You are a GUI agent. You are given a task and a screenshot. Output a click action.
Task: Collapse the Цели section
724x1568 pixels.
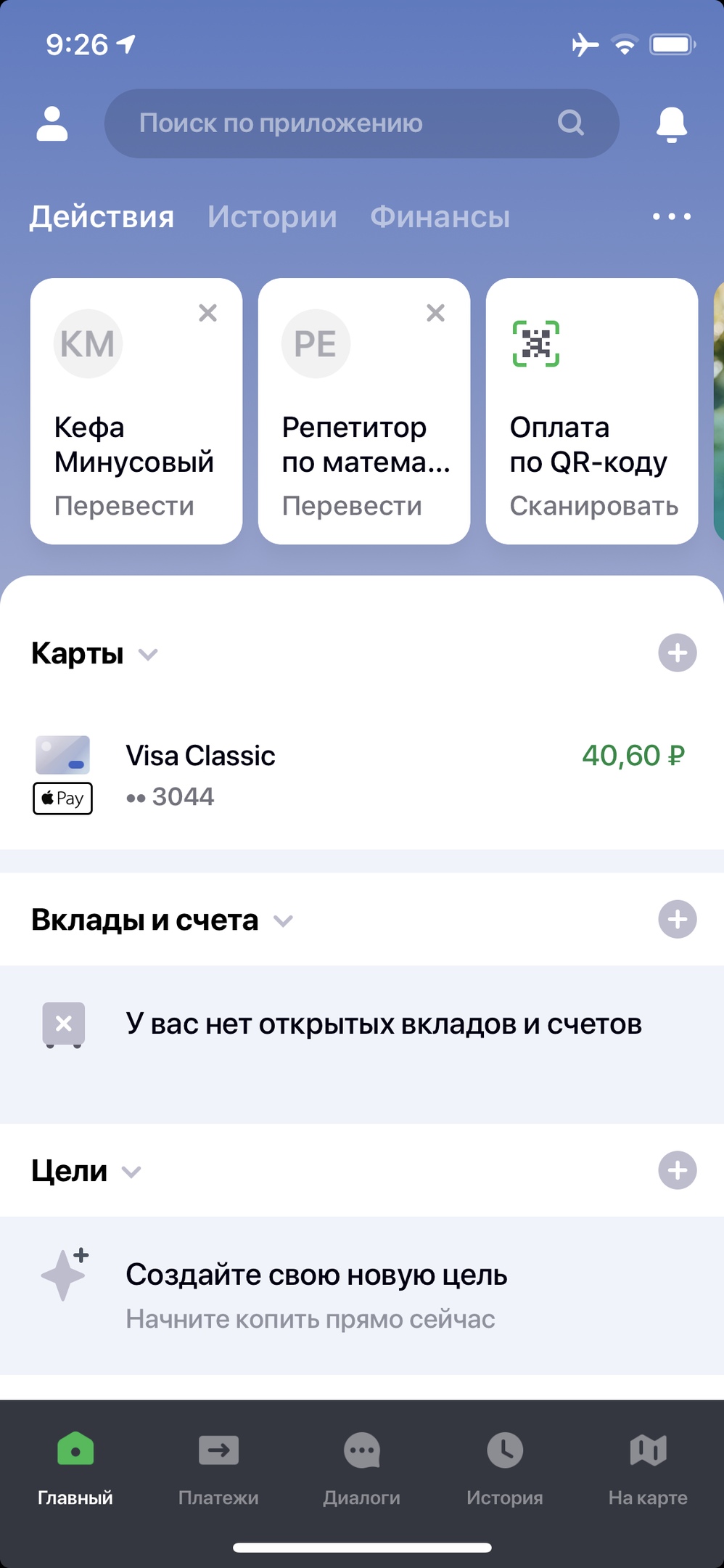click(x=131, y=1171)
